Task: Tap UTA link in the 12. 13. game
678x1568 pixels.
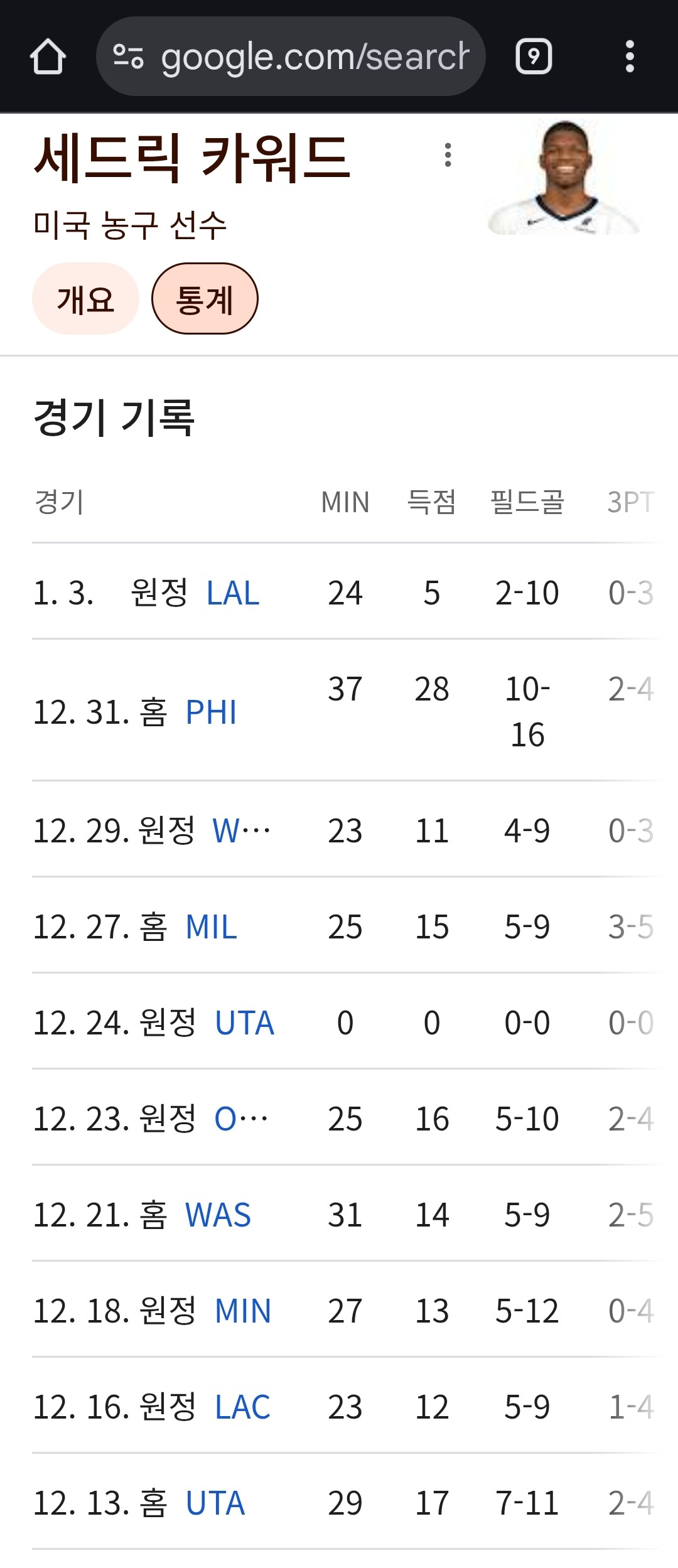Action: (x=215, y=1503)
